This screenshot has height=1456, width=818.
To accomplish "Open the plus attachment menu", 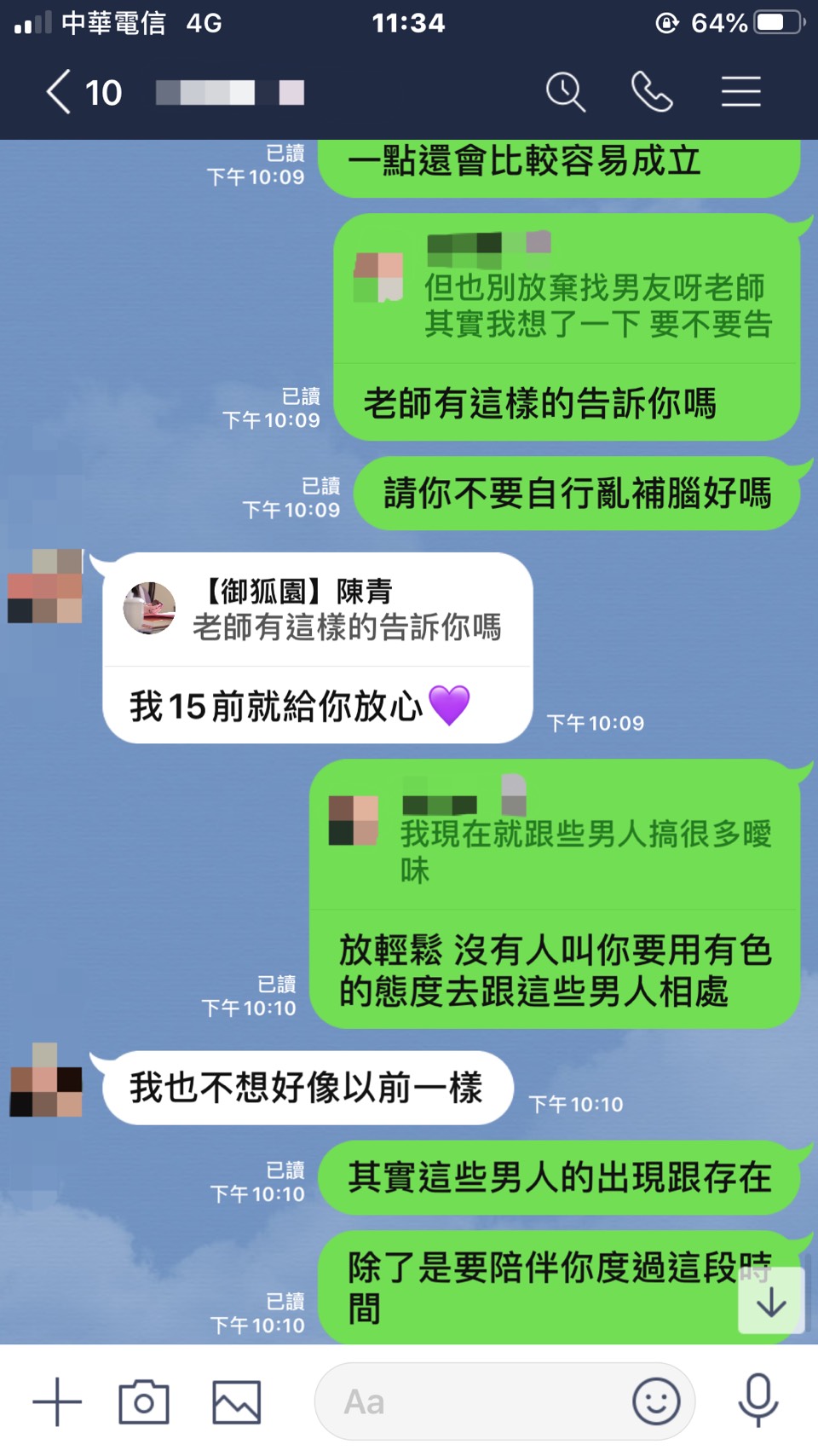I will coord(57,1401).
